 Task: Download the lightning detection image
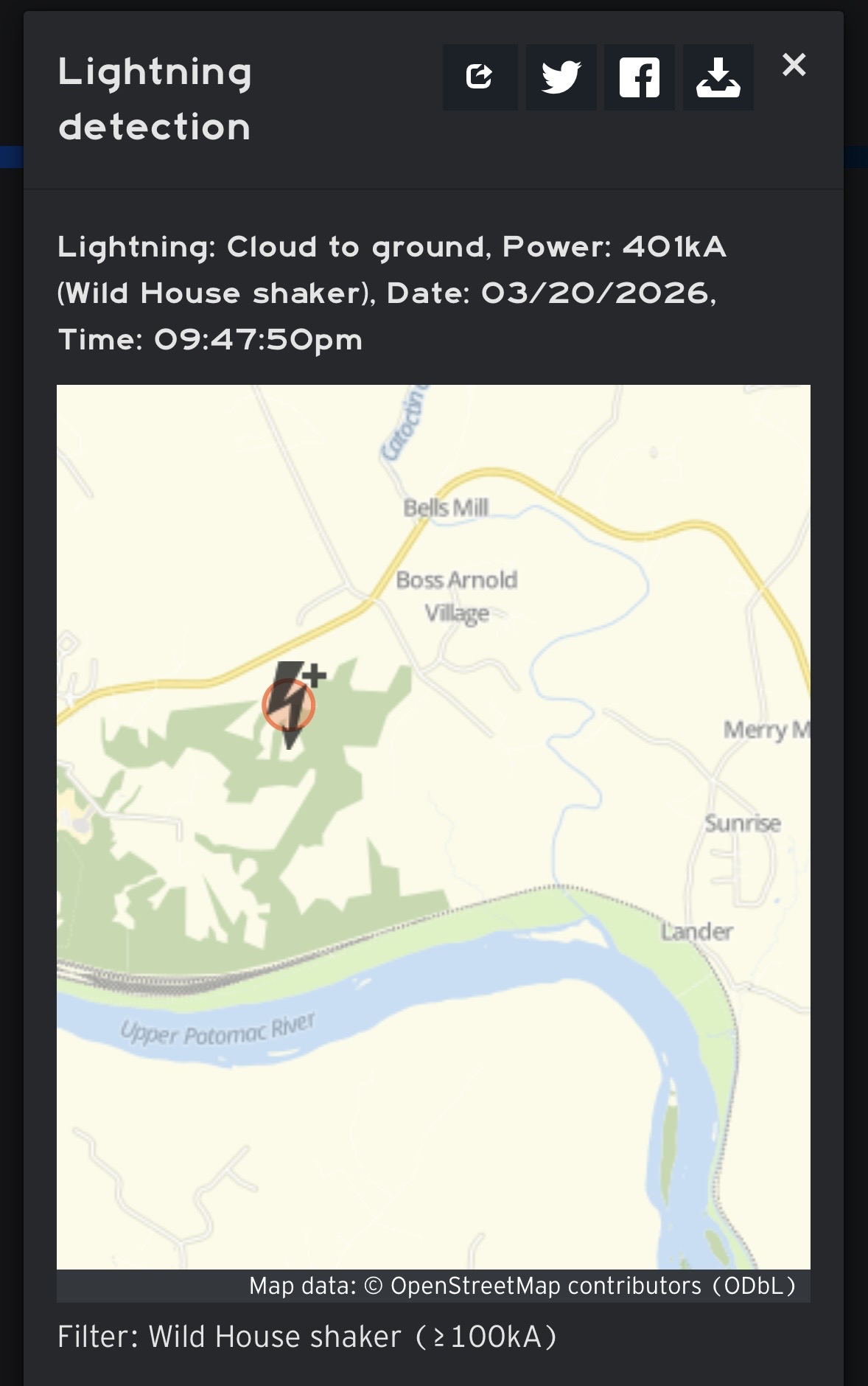point(718,77)
